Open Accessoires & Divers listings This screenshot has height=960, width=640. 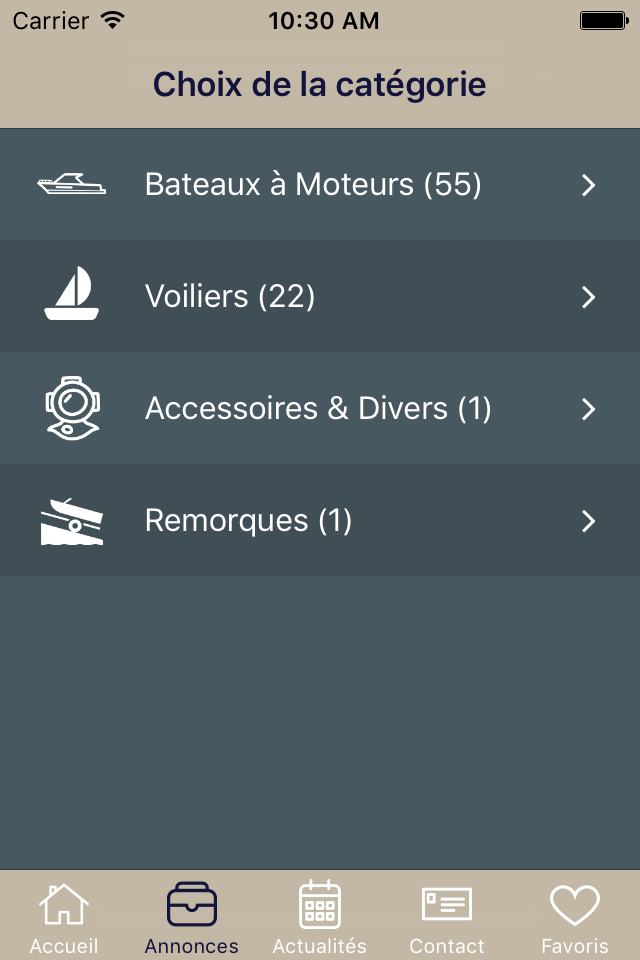(x=318, y=409)
